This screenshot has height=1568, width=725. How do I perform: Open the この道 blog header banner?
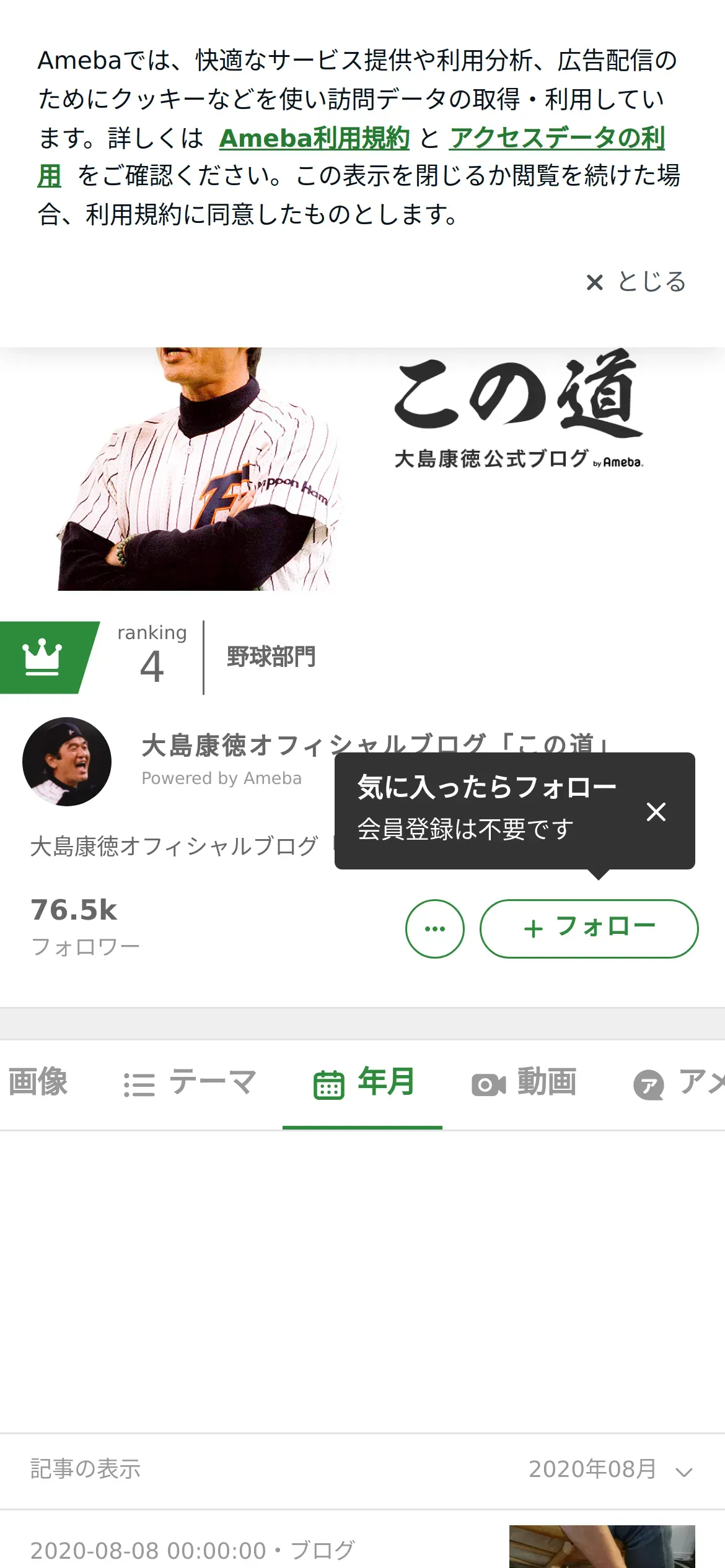[362, 469]
